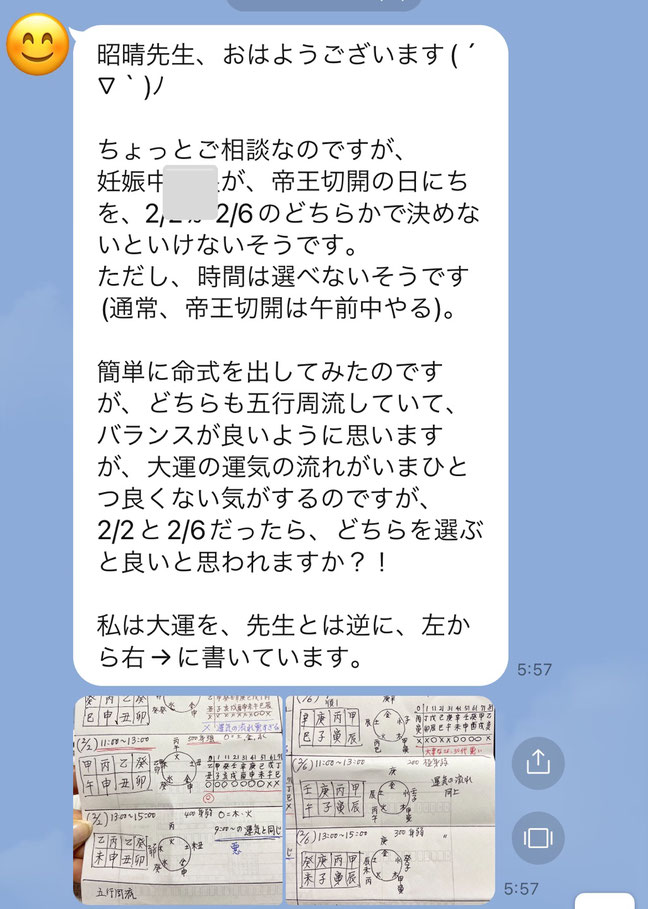Open the sender's smiley profile avatar
Screen dimensions: 648x909
click(x=37, y=46)
